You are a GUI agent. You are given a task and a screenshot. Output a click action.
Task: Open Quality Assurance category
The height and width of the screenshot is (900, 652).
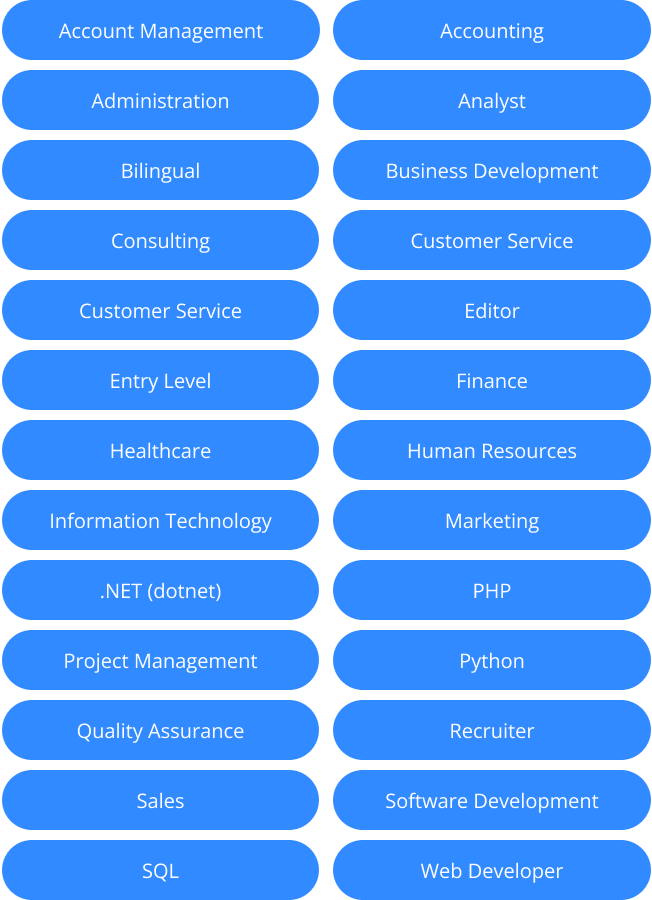(x=160, y=731)
